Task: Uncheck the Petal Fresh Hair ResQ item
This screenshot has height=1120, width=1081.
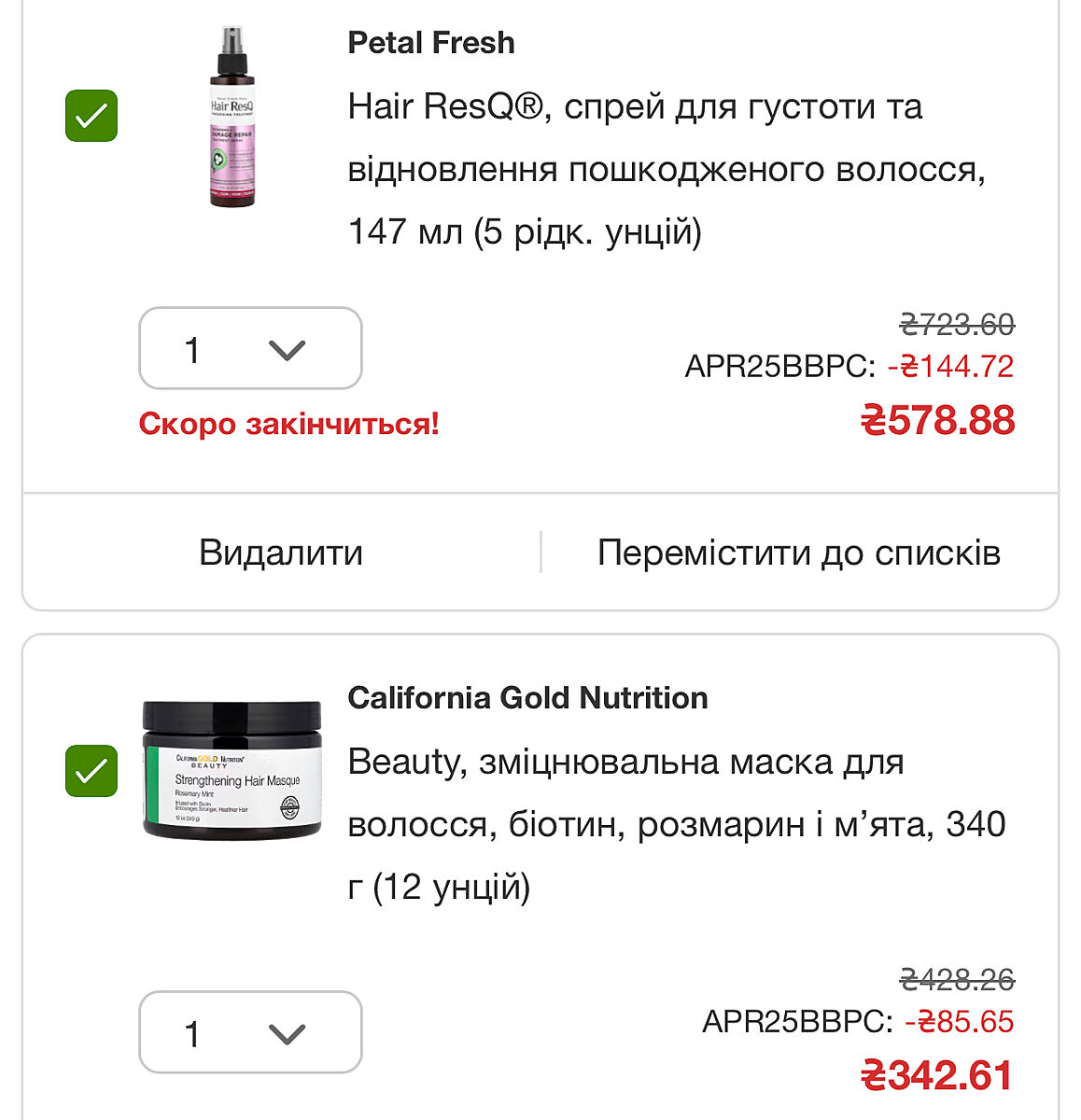Action: point(91,116)
